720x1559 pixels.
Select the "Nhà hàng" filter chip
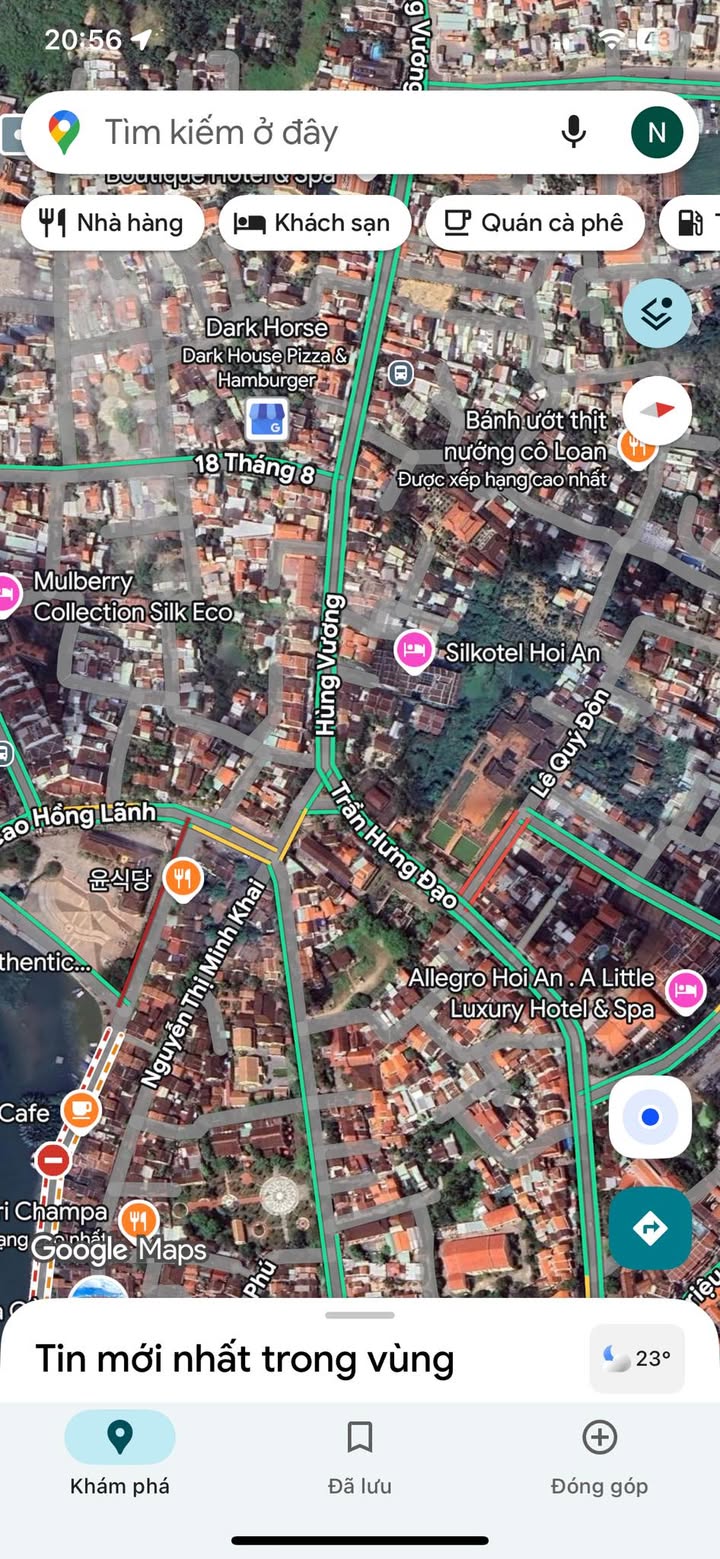(x=112, y=222)
